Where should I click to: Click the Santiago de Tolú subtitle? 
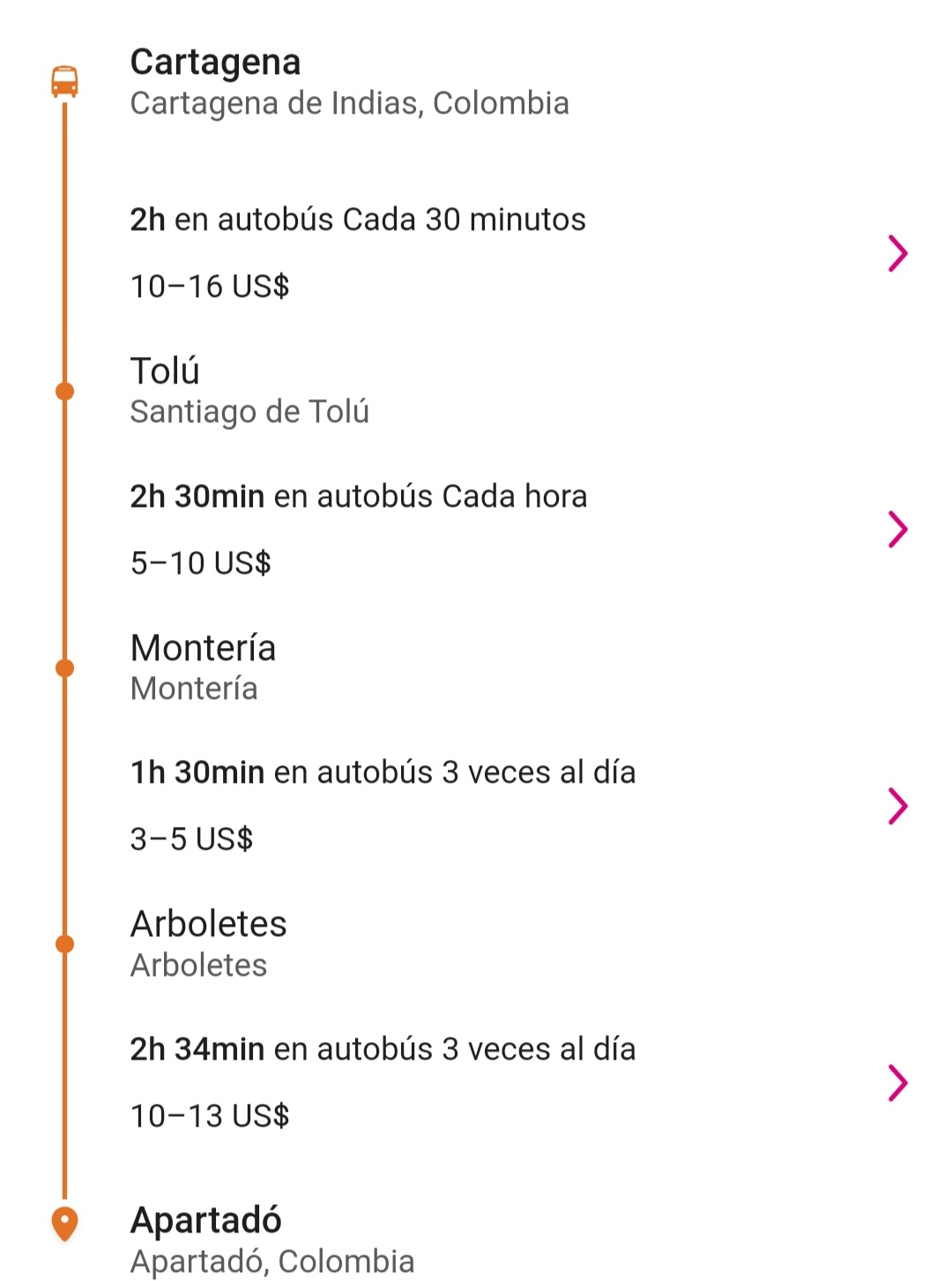pyautogui.click(x=250, y=411)
